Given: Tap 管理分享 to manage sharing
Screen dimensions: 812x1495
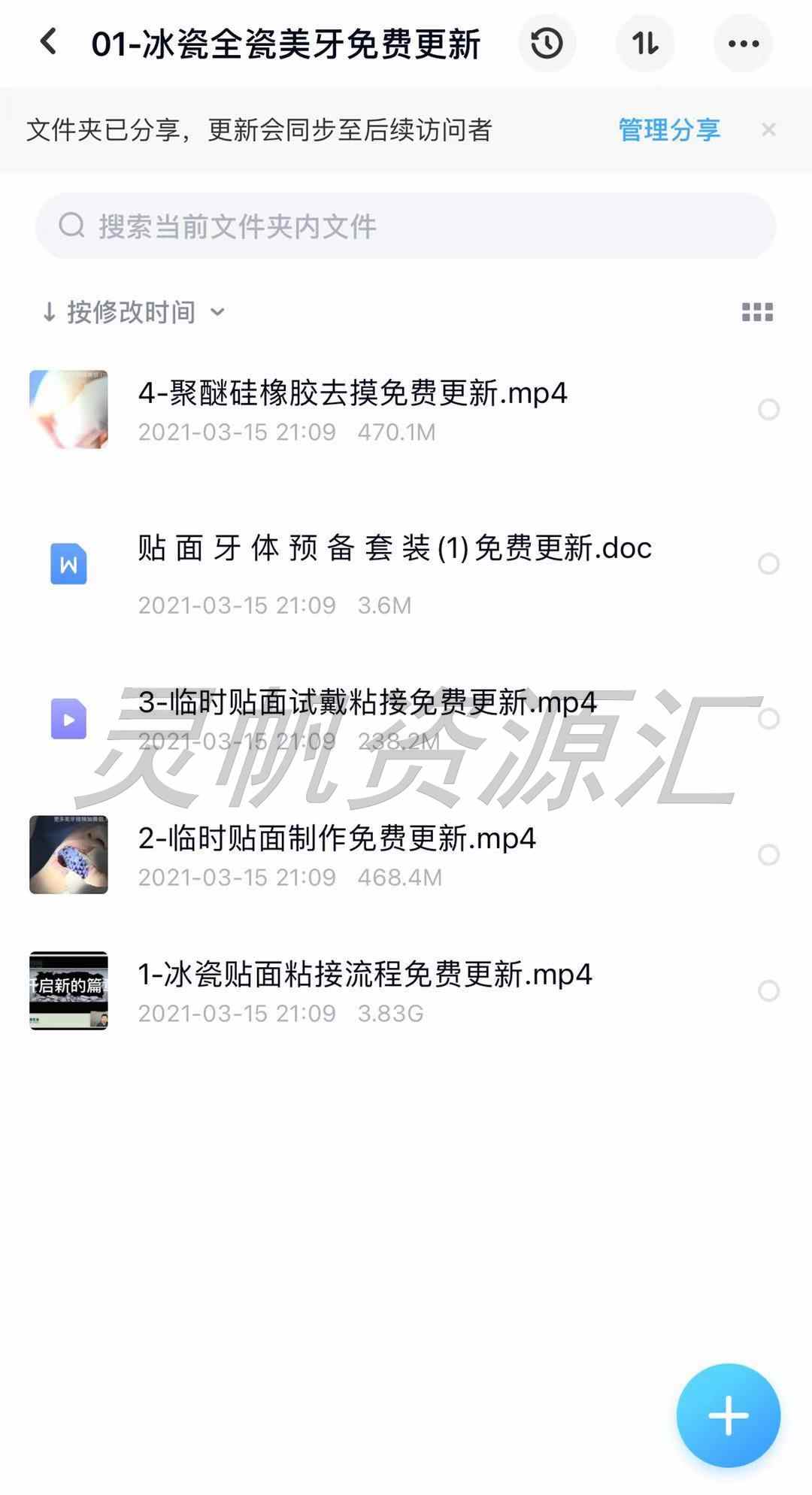Looking at the screenshot, I should click(668, 130).
